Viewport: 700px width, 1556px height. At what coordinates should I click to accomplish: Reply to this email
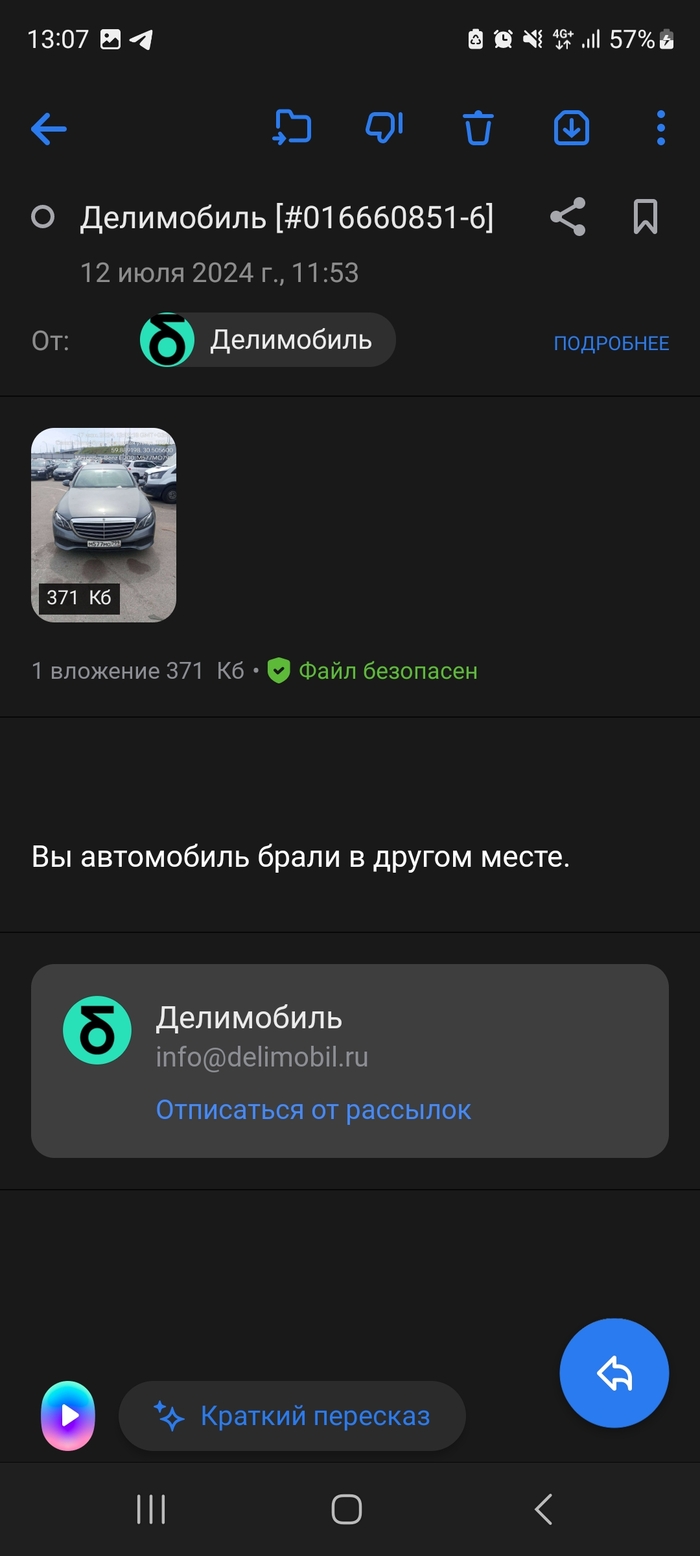coord(614,1373)
